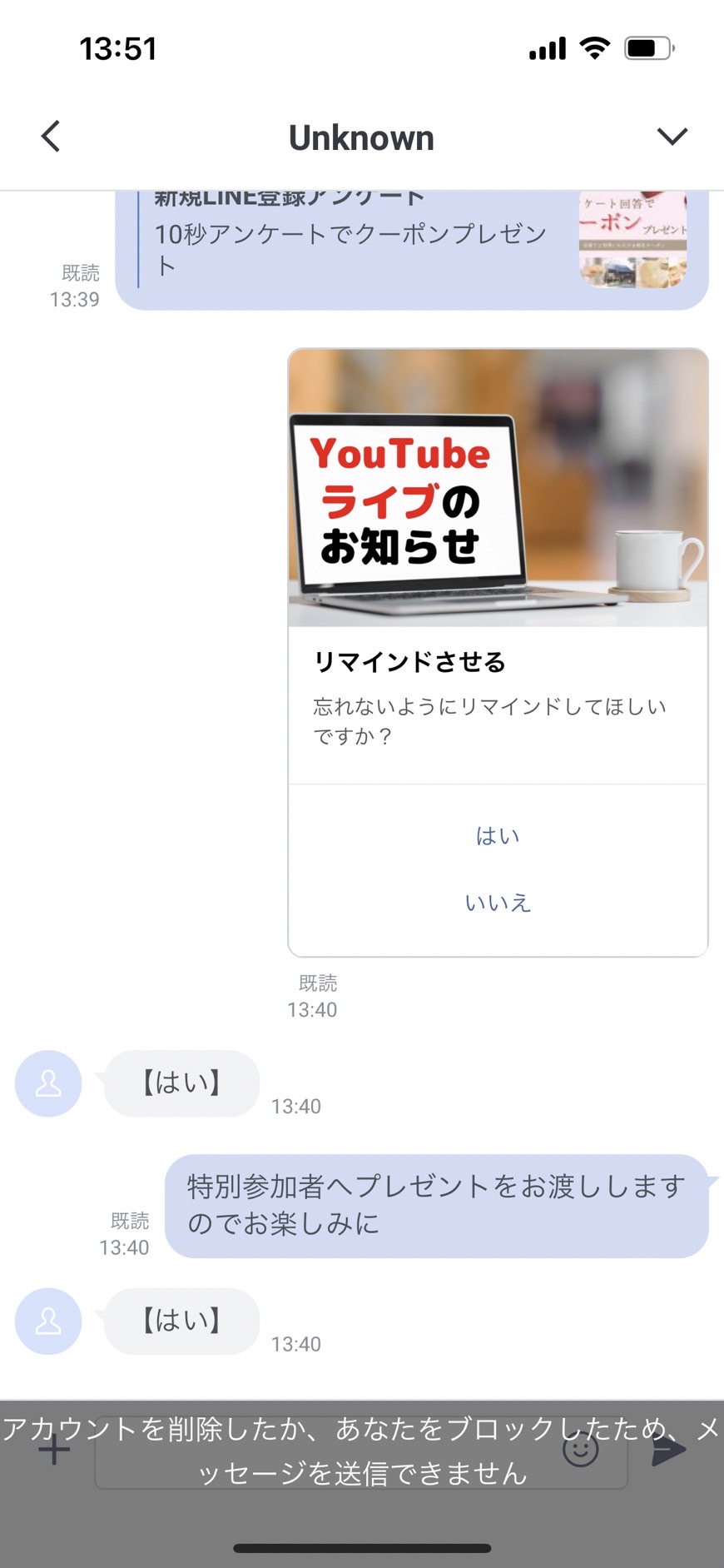
Task: Open the YouTubeライブ announcement image
Action: tap(498, 488)
